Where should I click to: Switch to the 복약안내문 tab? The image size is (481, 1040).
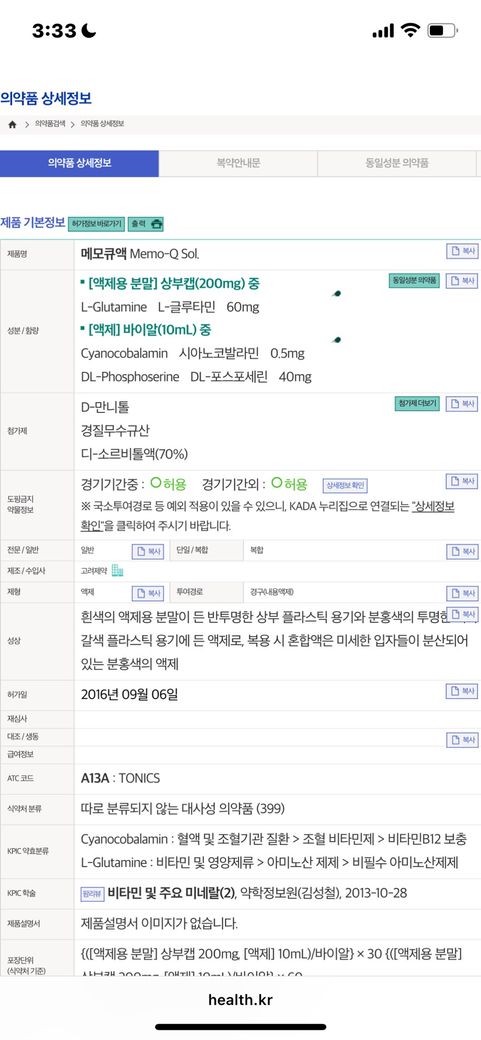click(x=238, y=163)
